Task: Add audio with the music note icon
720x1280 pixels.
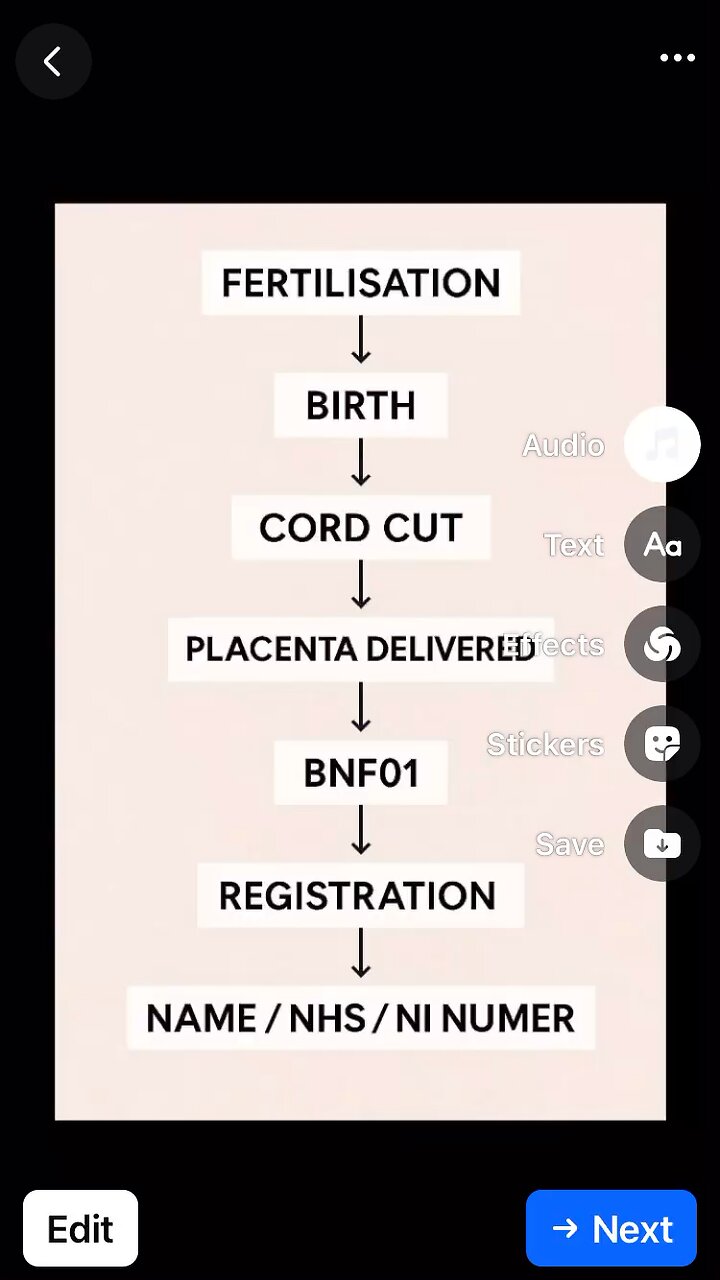Action: (x=661, y=444)
